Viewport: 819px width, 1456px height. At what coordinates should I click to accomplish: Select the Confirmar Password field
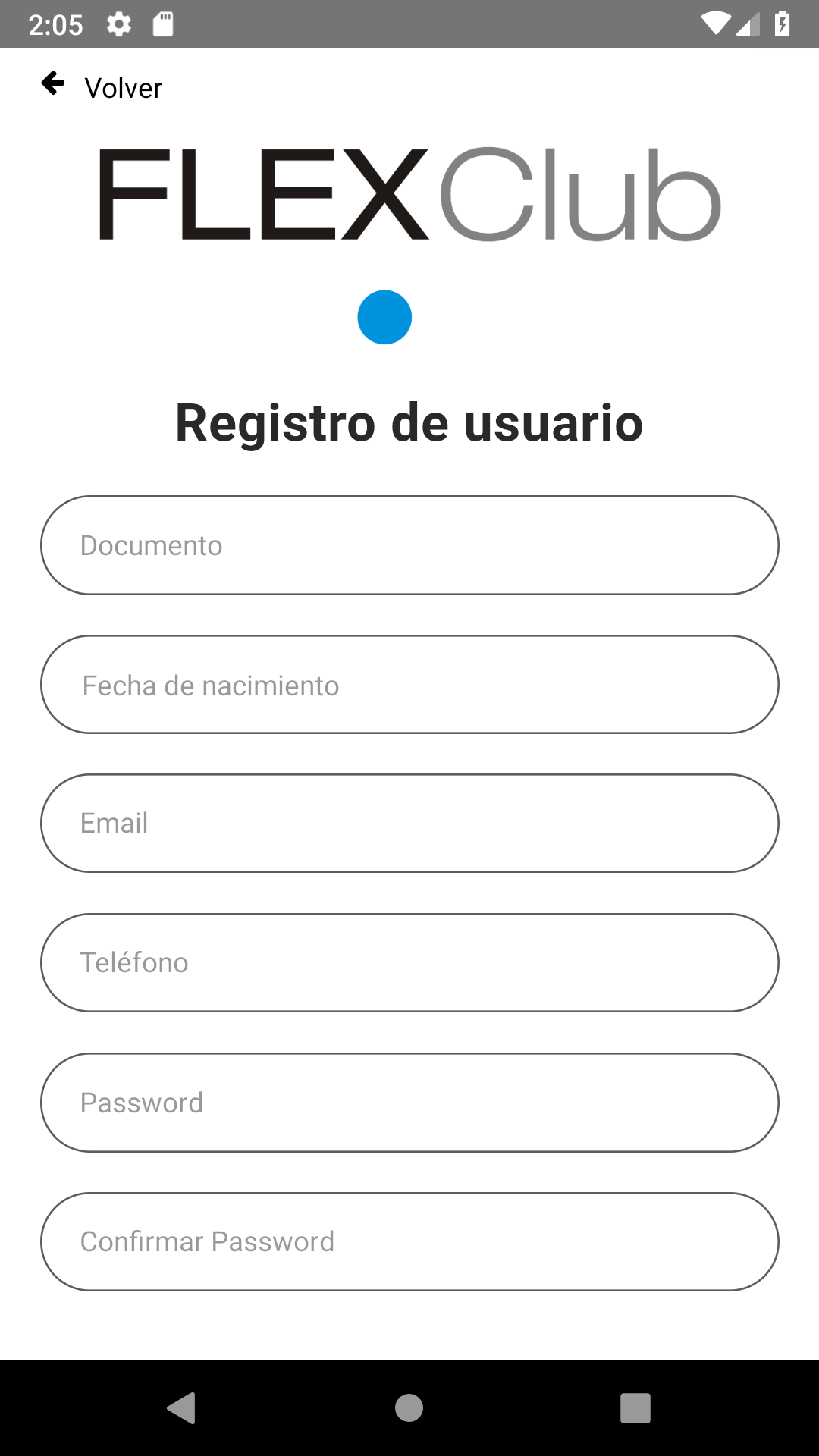[409, 1242]
